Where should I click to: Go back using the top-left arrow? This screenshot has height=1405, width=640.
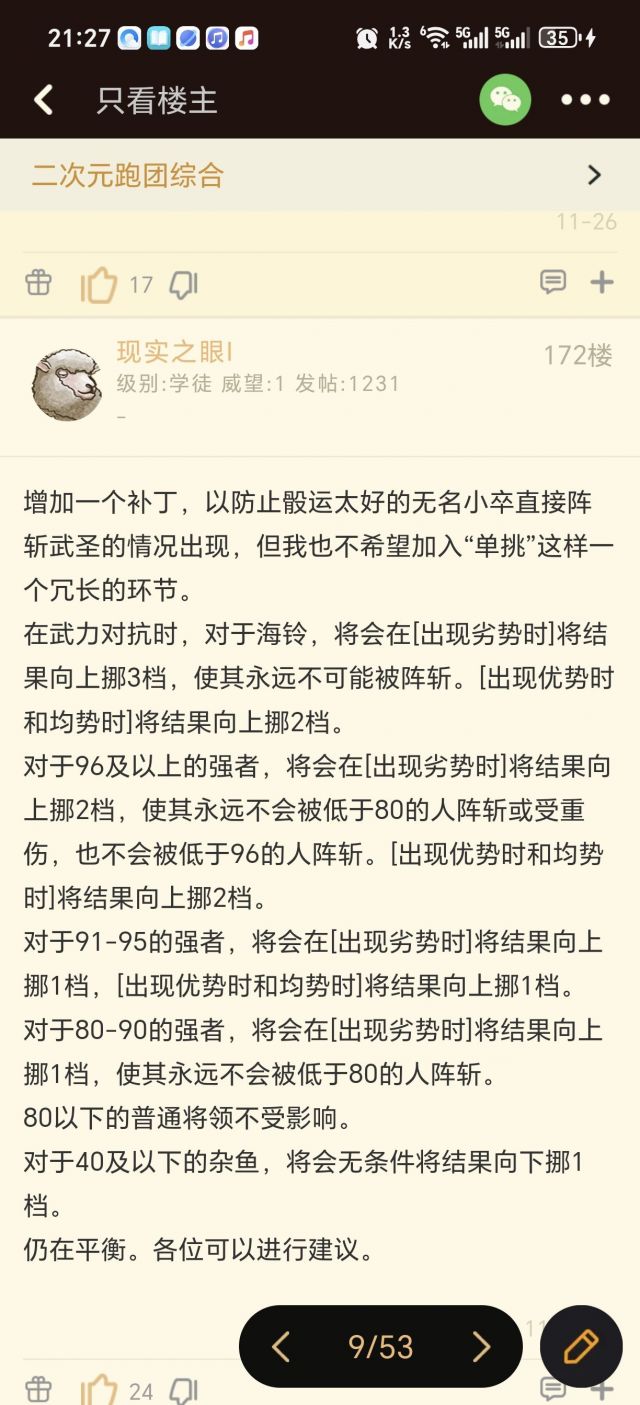[43, 100]
